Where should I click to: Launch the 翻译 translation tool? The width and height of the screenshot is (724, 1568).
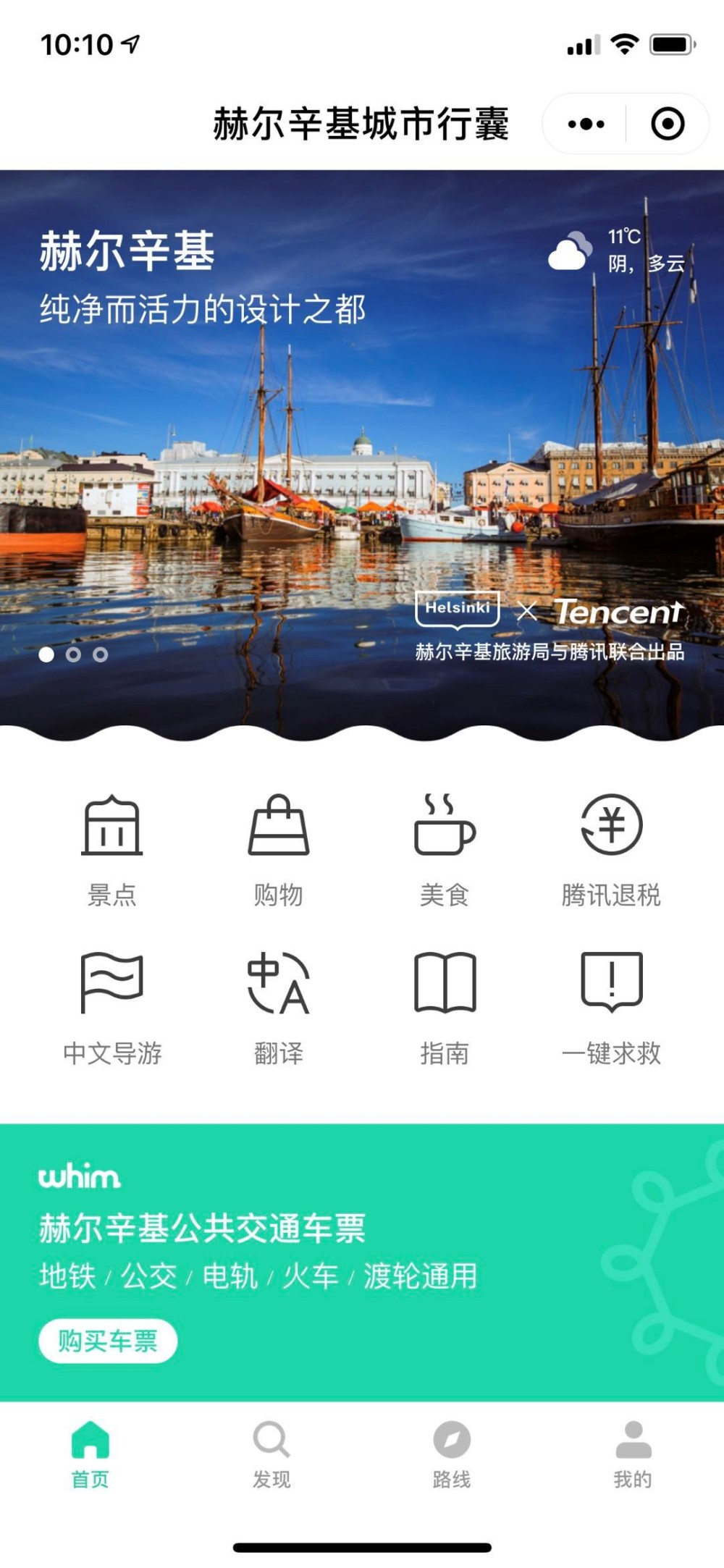click(279, 1008)
